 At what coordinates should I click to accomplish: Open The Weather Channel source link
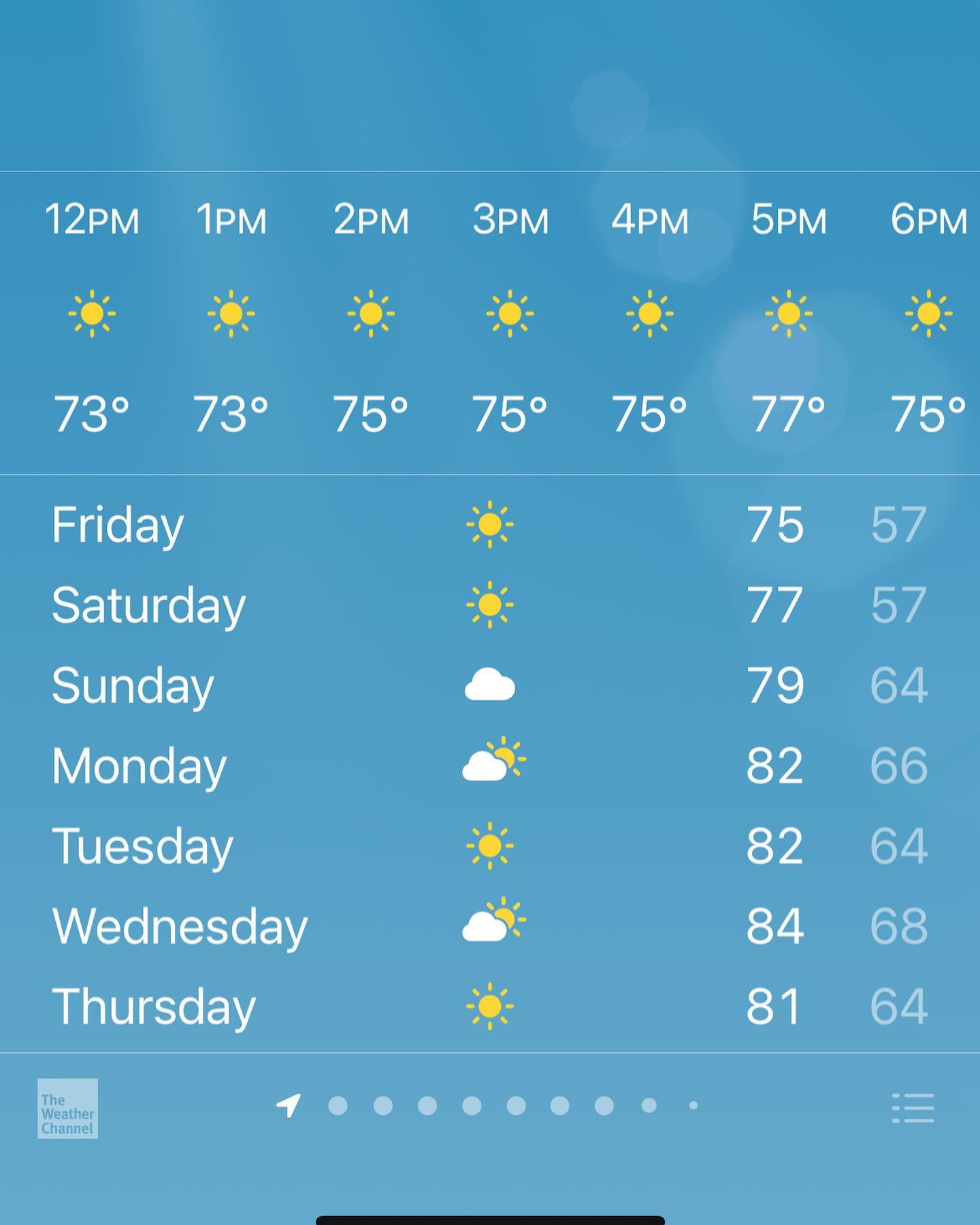(x=67, y=1108)
